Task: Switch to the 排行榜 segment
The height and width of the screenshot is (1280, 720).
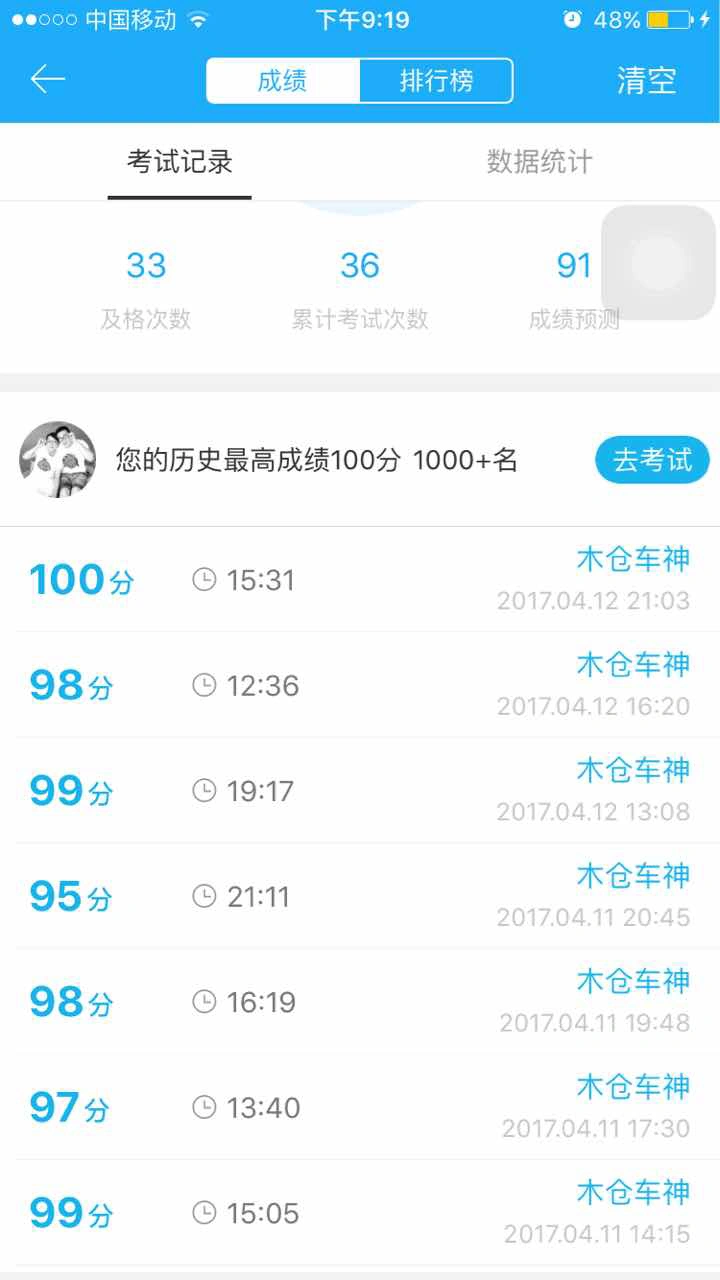Action: pos(436,81)
